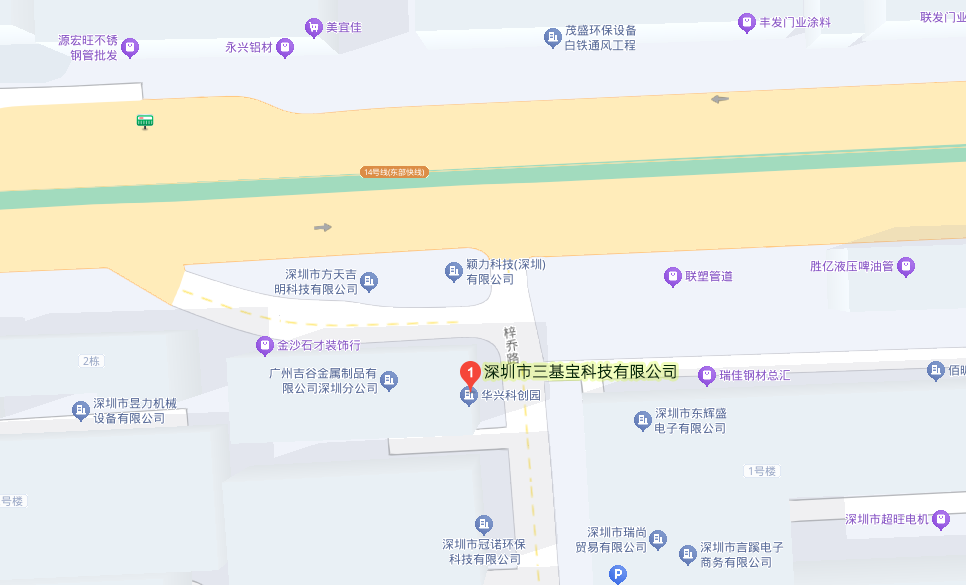Image resolution: width=966 pixels, height=585 pixels.
Task: Tap the 深圳市冠诺环保科技有限公司 marker
Action: [x=484, y=525]
